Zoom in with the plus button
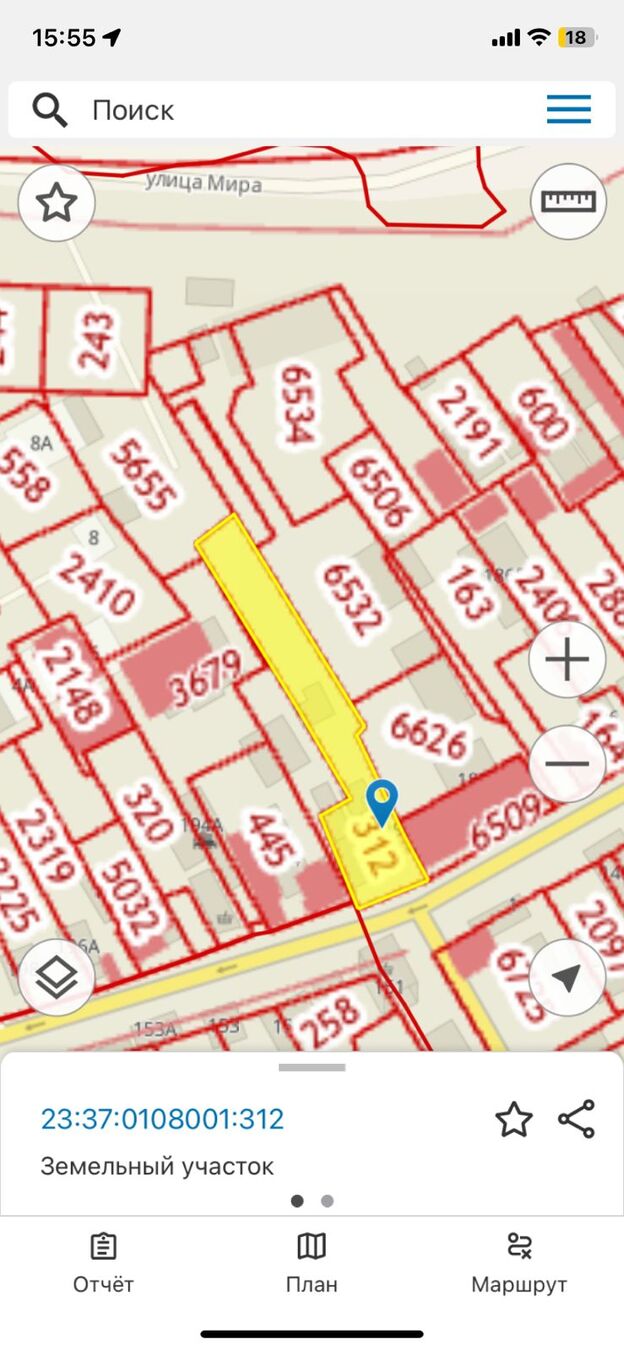Screen dimensions: 624x1350 (567, 660)
